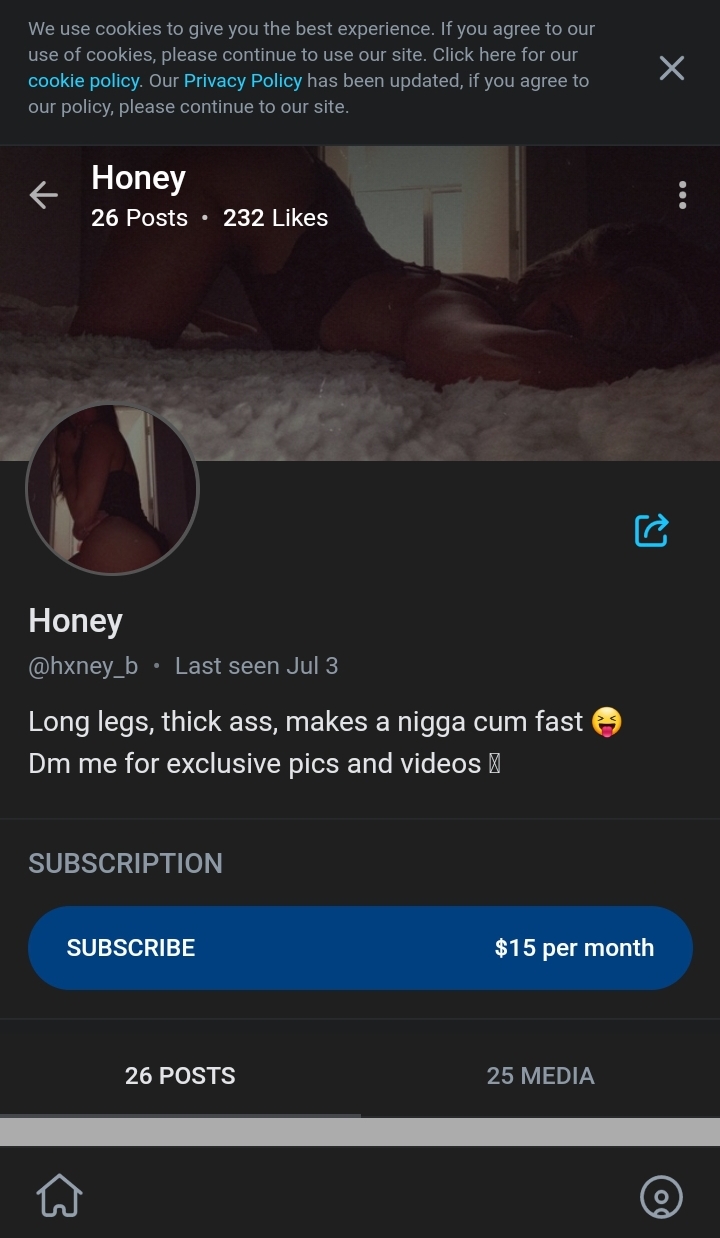Viewport: 720px width, 1238px height.
Task: Go back using the arrow
Action: coord(44,195)
